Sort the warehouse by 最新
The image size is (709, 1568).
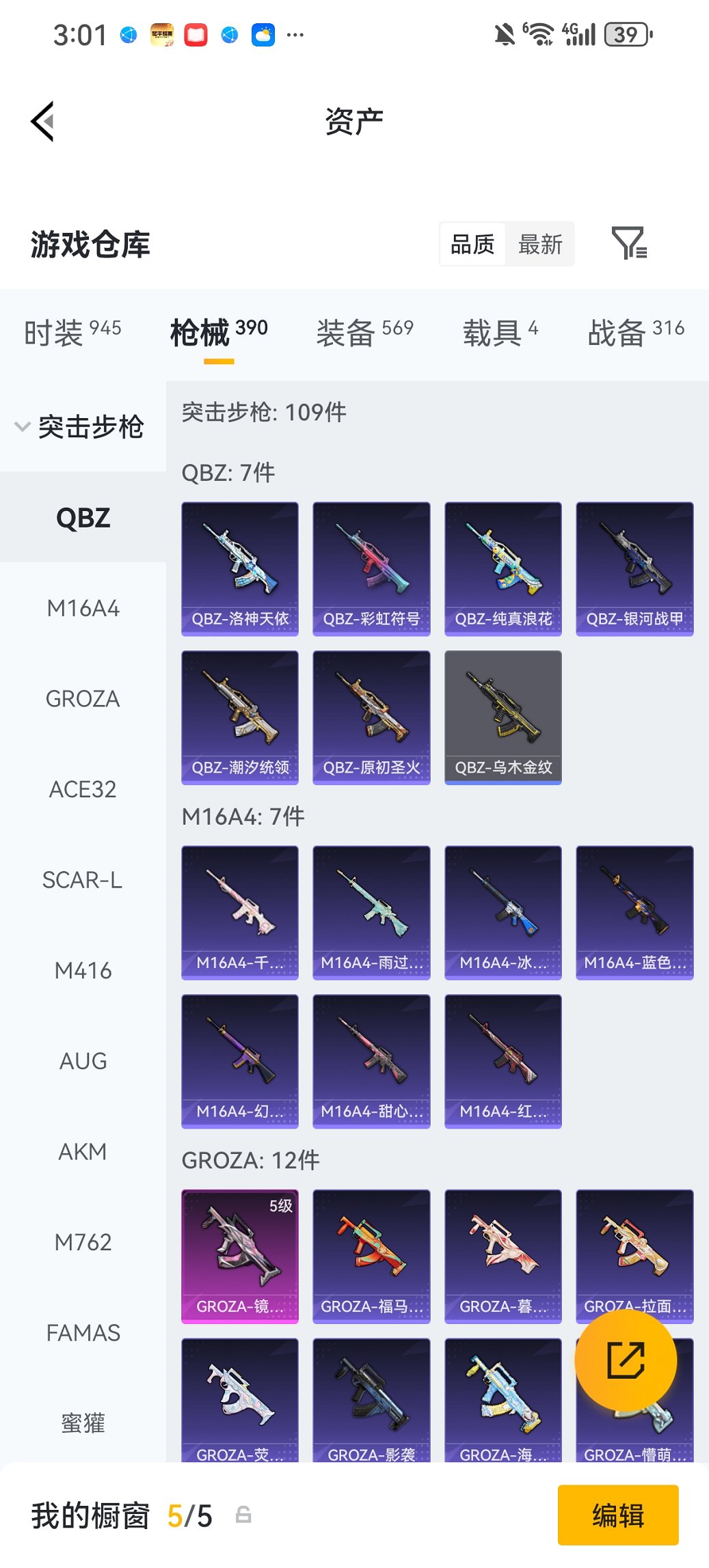click(x=539, y=244)
